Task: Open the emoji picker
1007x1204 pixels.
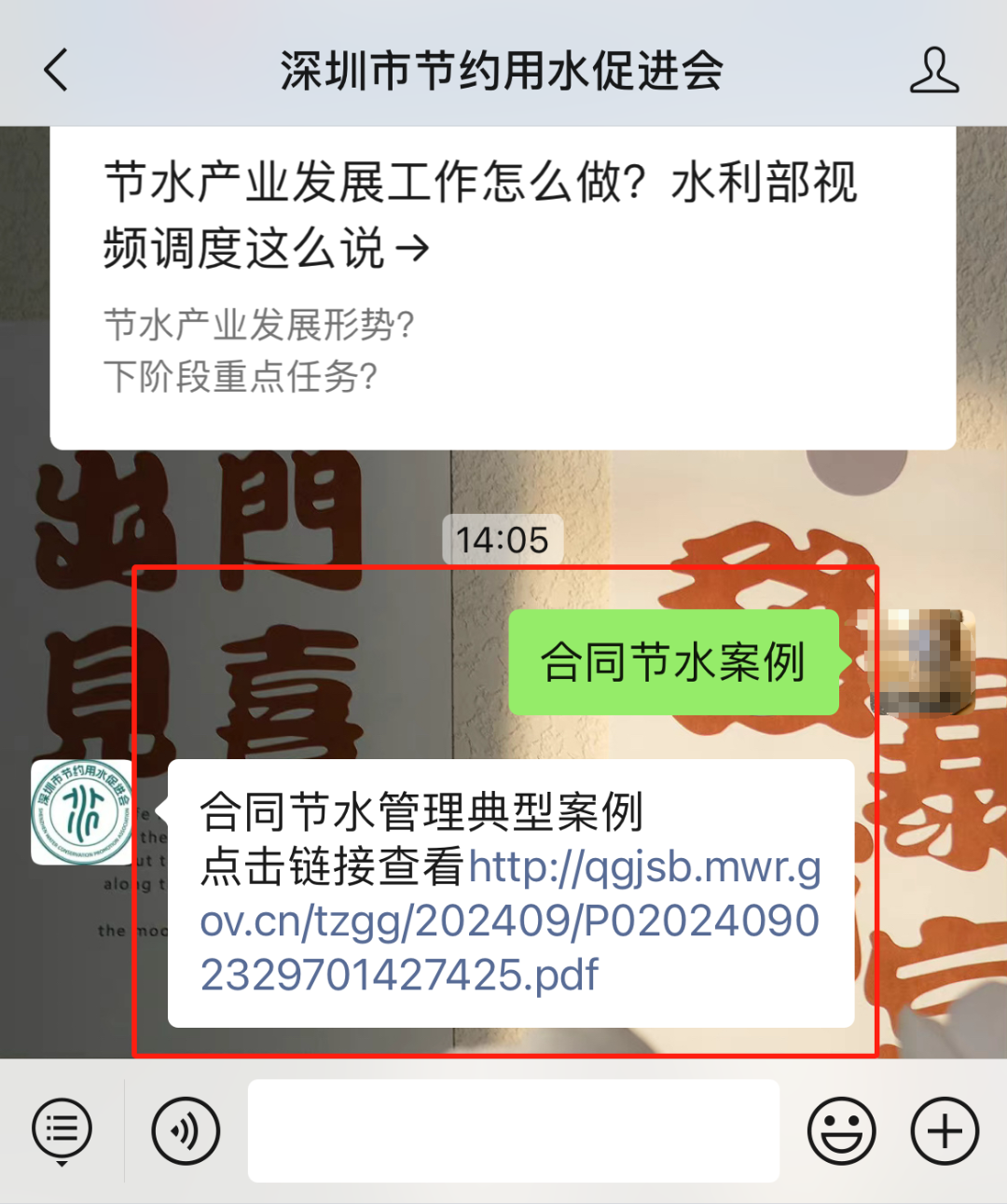Action: [841, 1131]
